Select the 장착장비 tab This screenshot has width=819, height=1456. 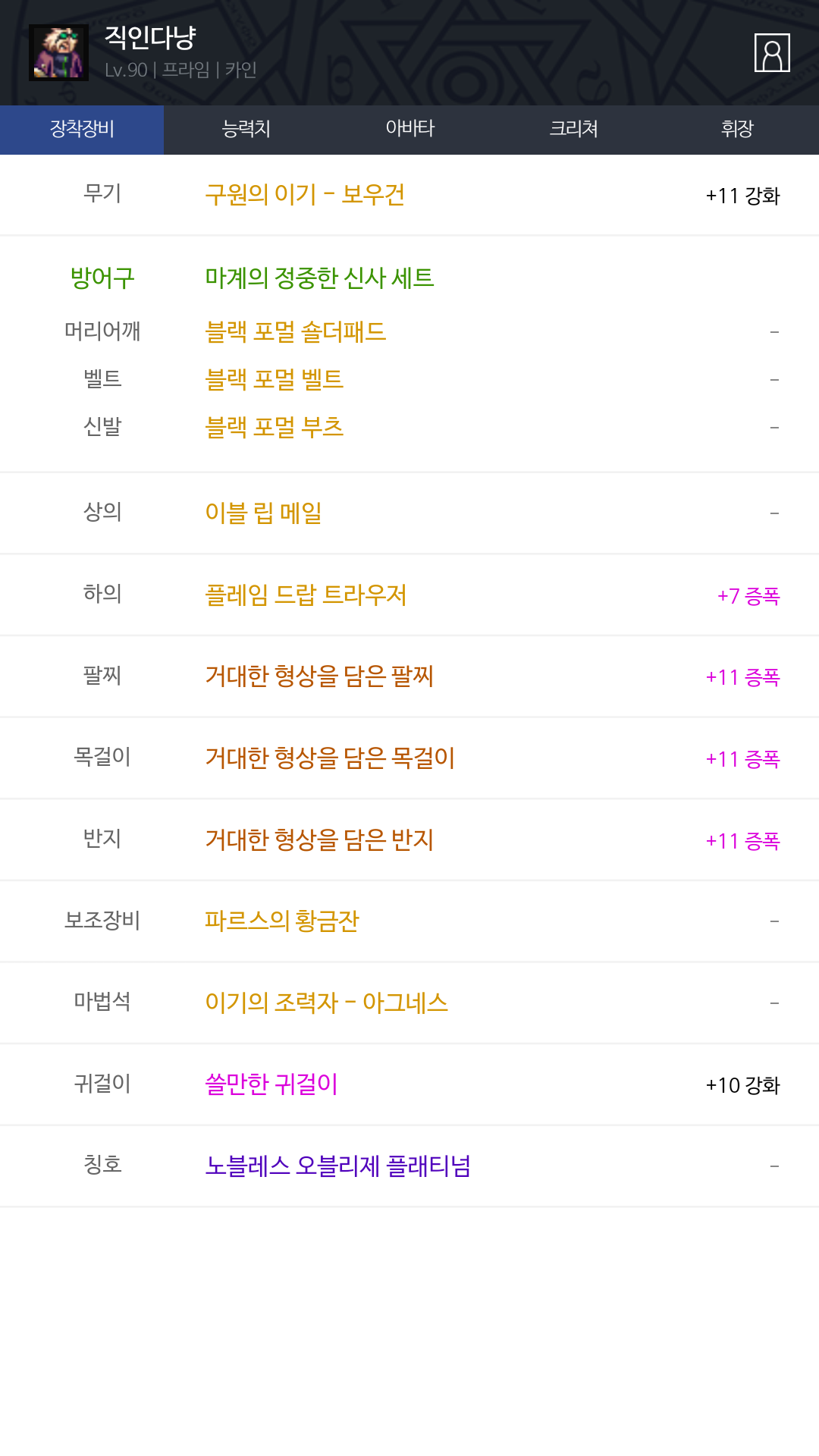click(x=82, y=129)
